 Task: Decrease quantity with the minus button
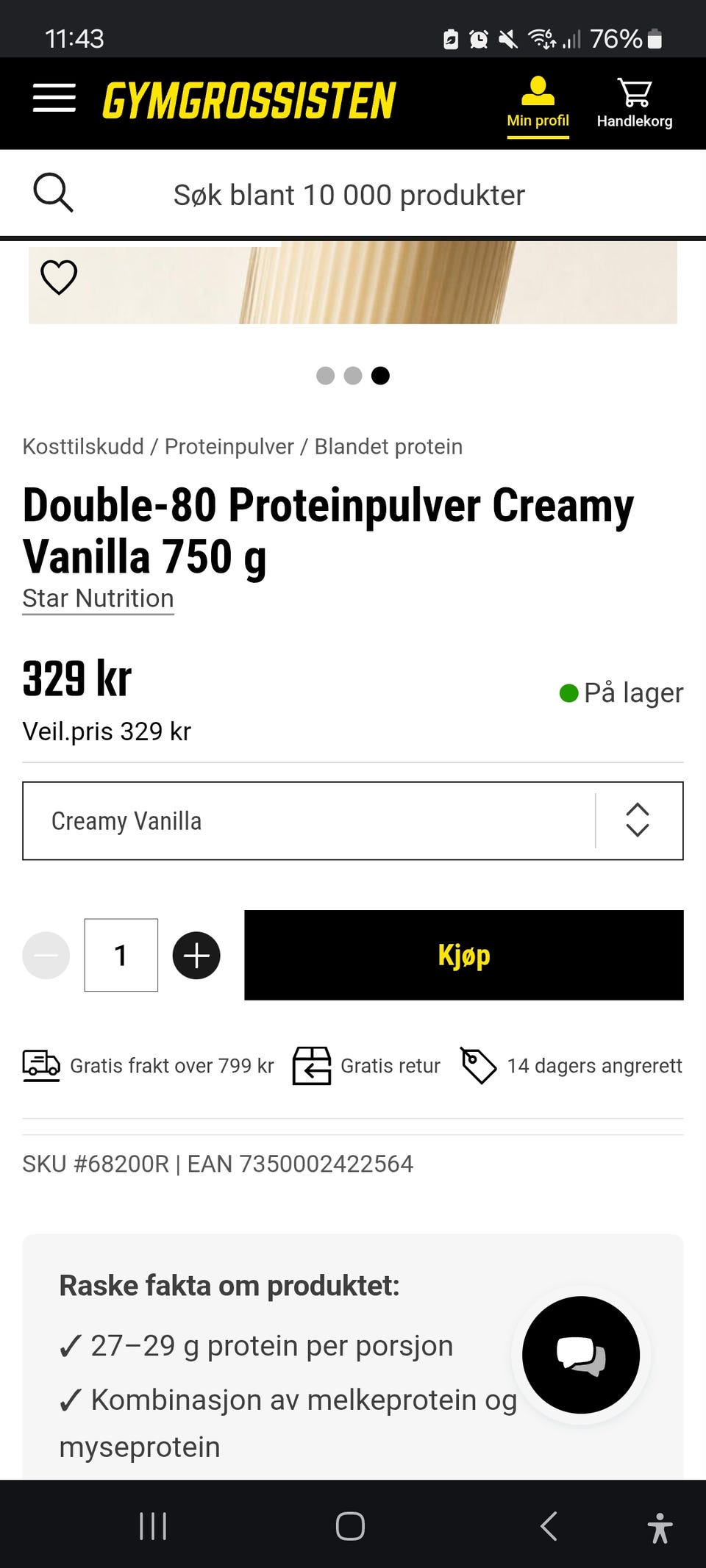click(46, 956)
